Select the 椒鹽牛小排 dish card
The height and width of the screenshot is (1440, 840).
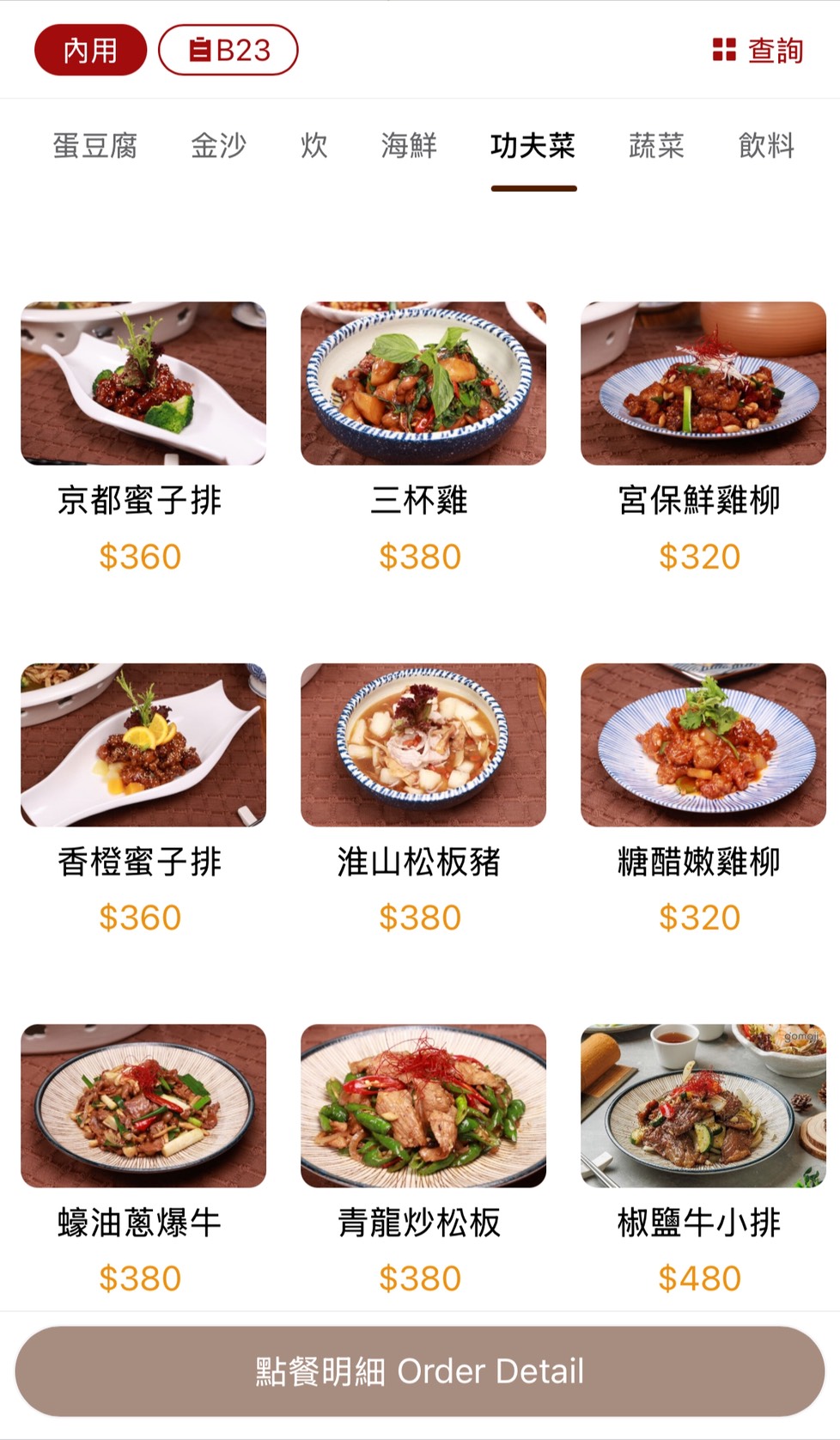tap(703, 1105)
